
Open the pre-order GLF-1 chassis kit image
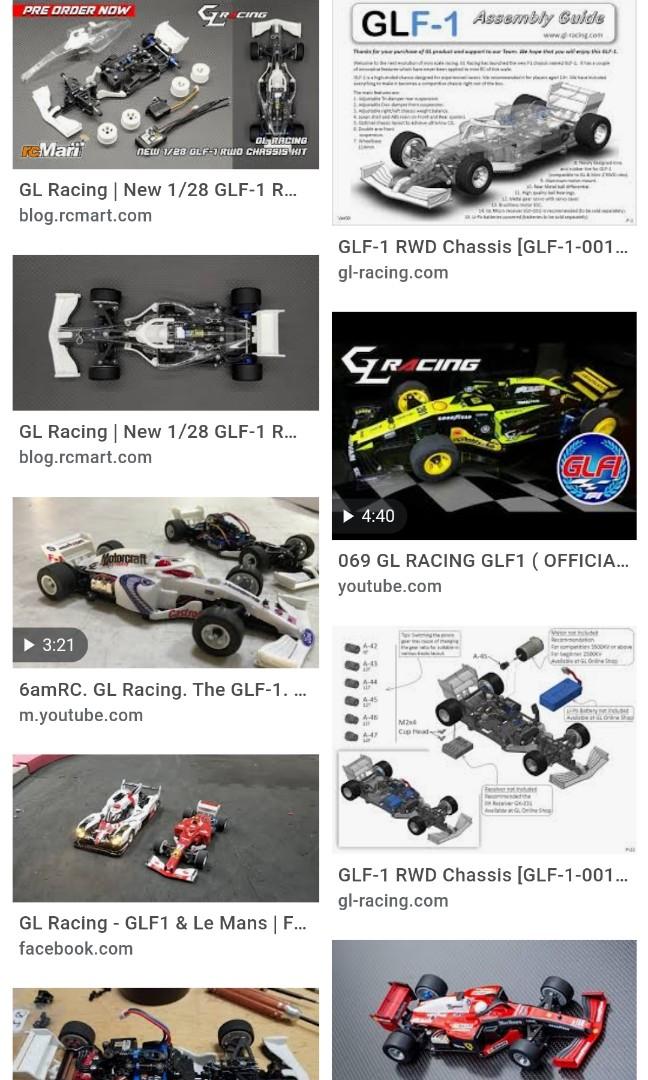coord(165,84)
